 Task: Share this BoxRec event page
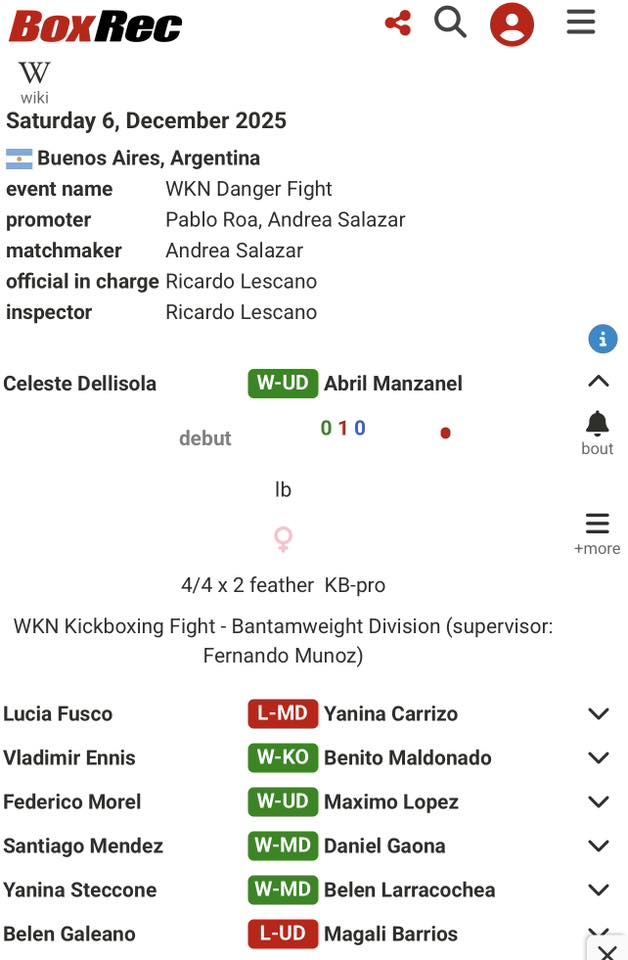click(x=398, y=23)
